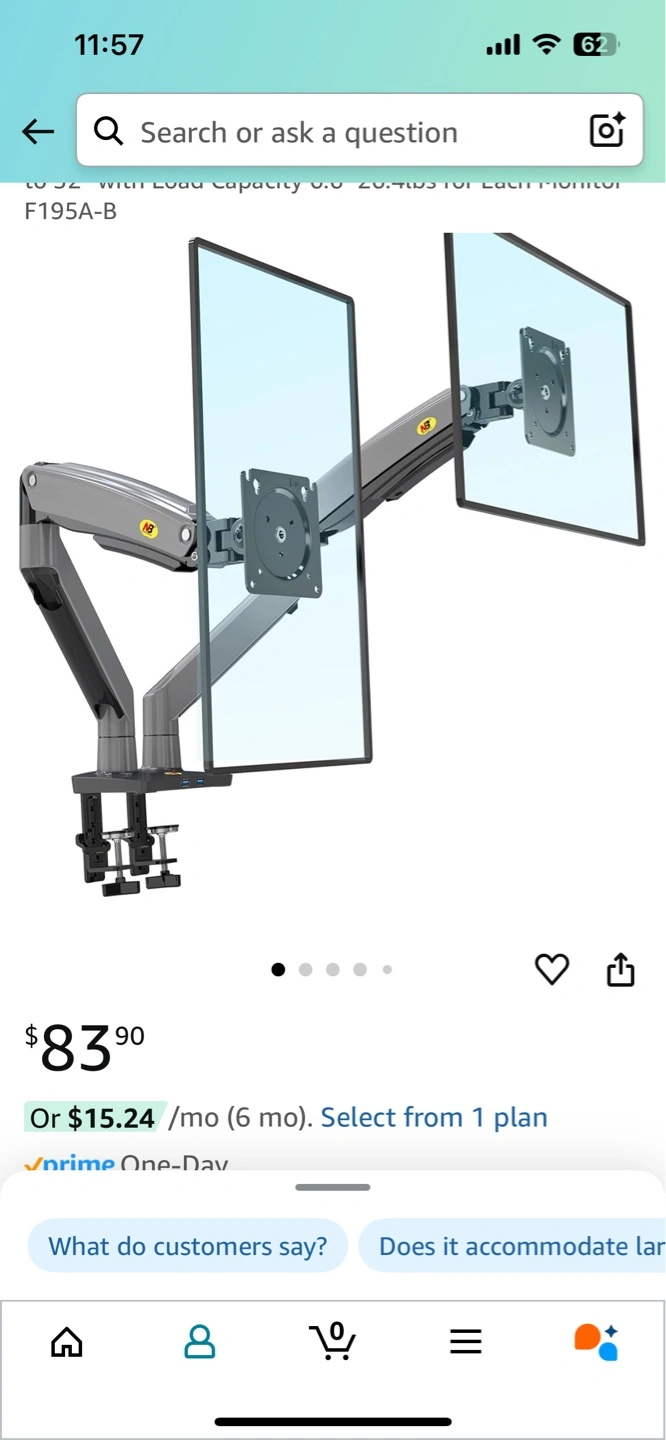Add this item to a wish list with the heart

[x=552, y=969]
